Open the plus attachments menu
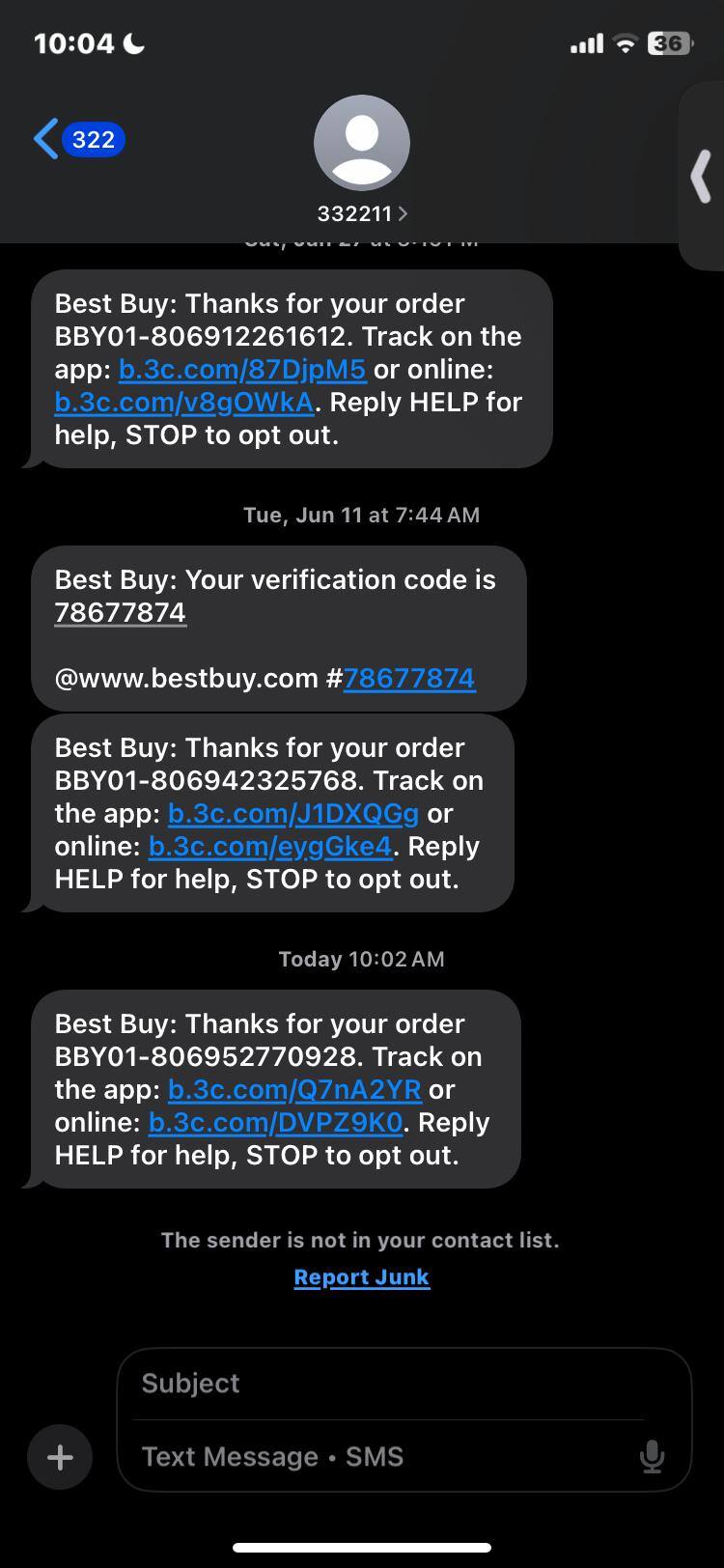This screenshot has width=724, height=1568. pyautogui.click(x=60, y=1457)
